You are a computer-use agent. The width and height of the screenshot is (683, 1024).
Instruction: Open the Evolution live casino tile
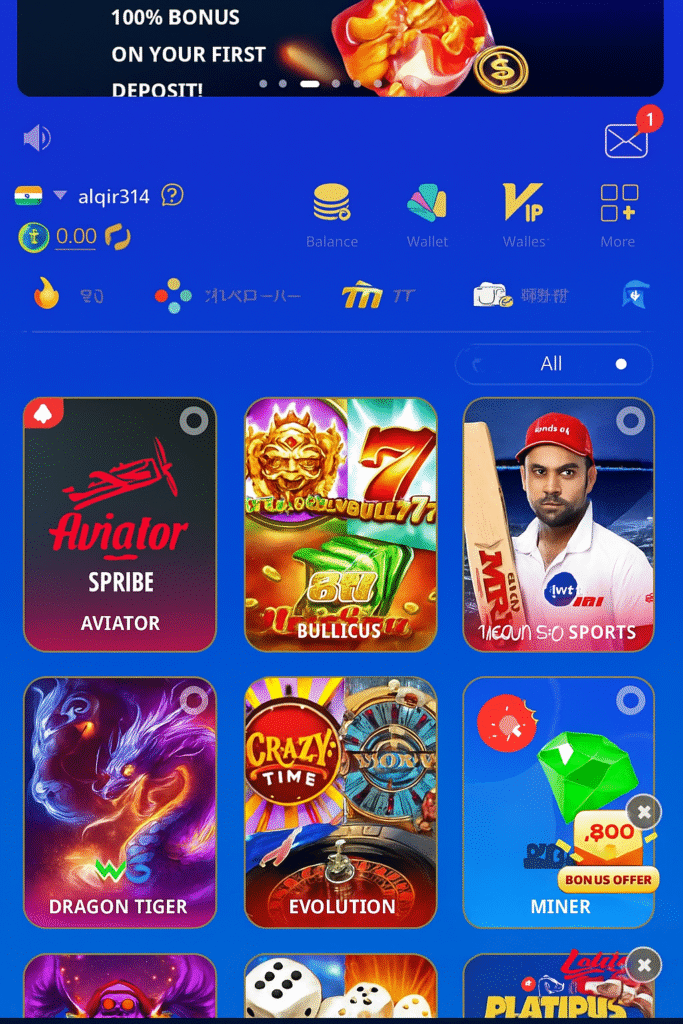point(341,802)
